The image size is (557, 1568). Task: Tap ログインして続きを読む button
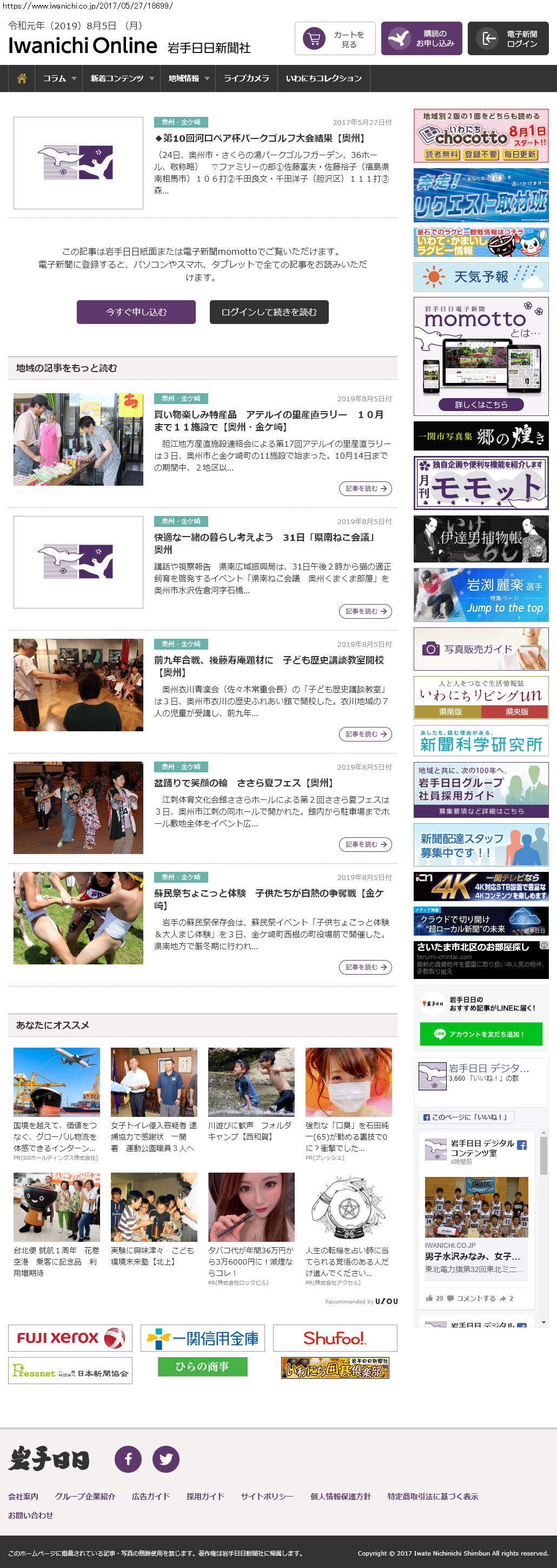tap(269, 312)
